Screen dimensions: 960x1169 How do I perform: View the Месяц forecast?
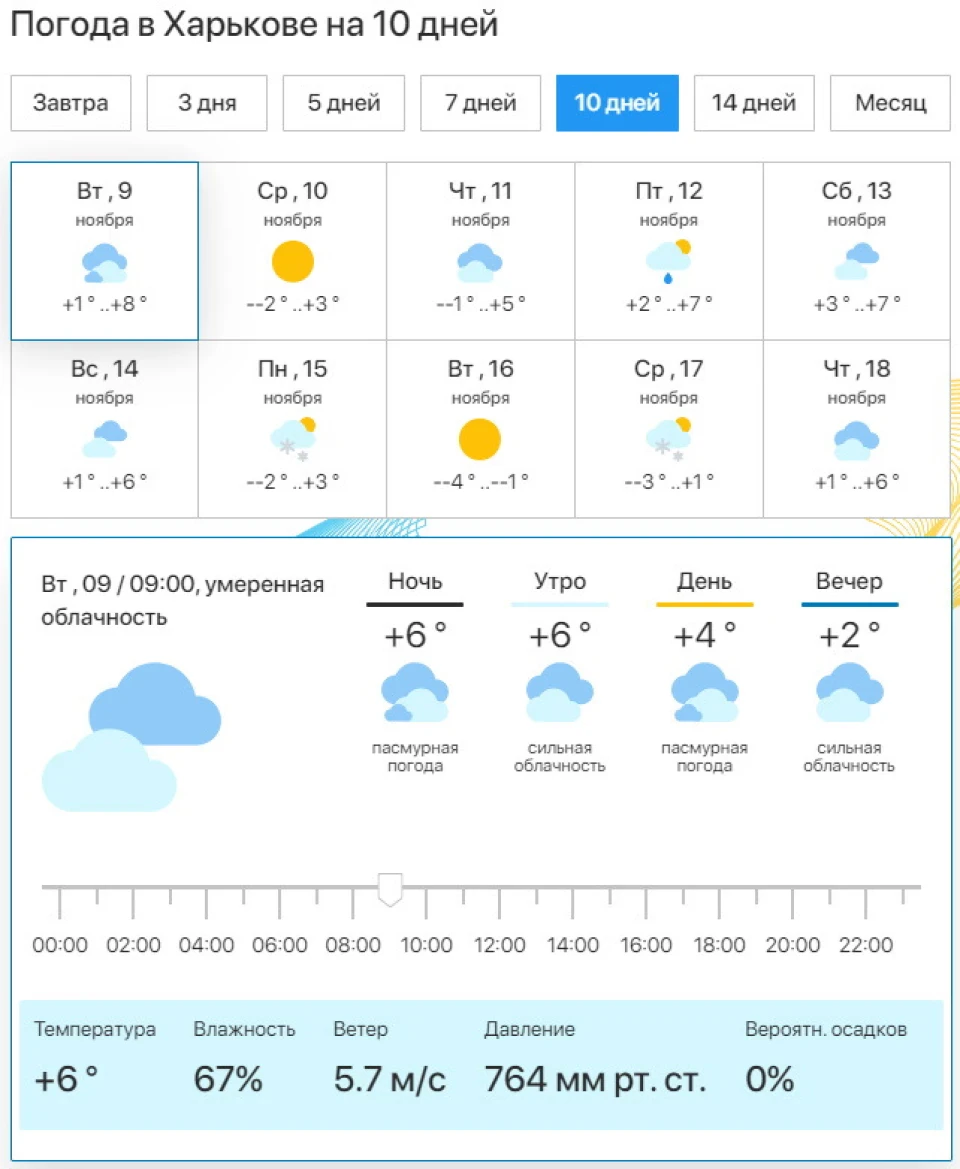890,103
